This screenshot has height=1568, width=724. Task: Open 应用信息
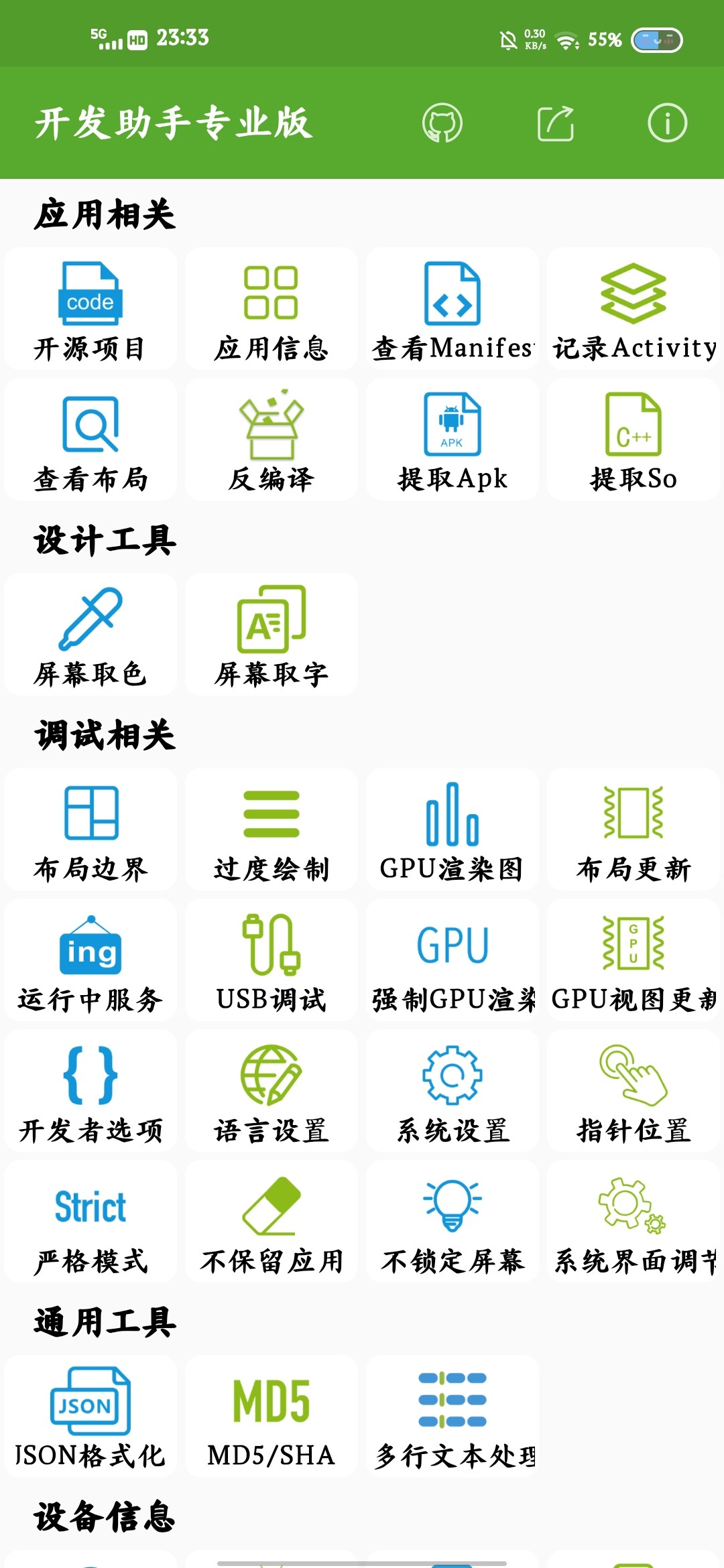click(271, 309)
